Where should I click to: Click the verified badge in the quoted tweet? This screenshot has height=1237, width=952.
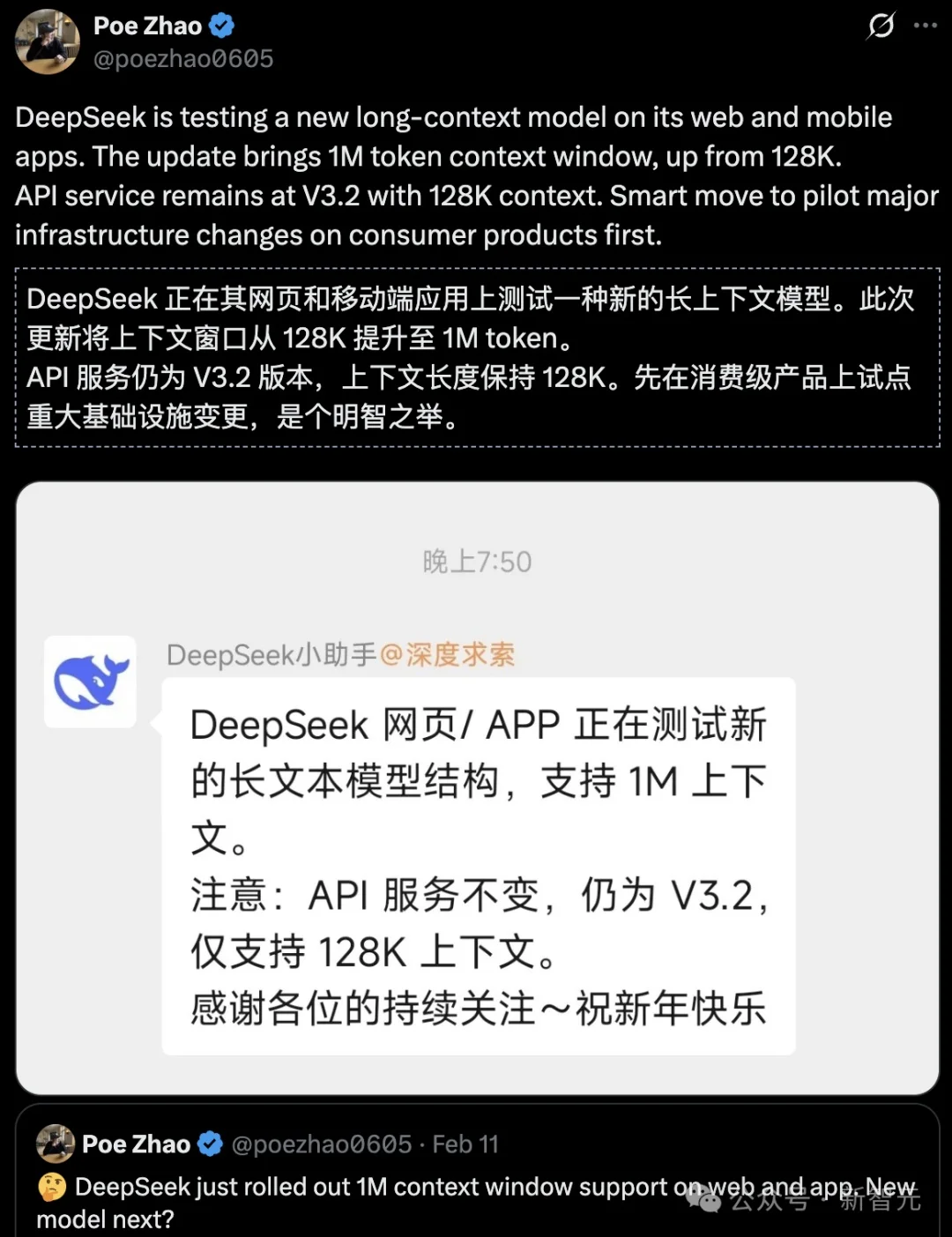209,1144
